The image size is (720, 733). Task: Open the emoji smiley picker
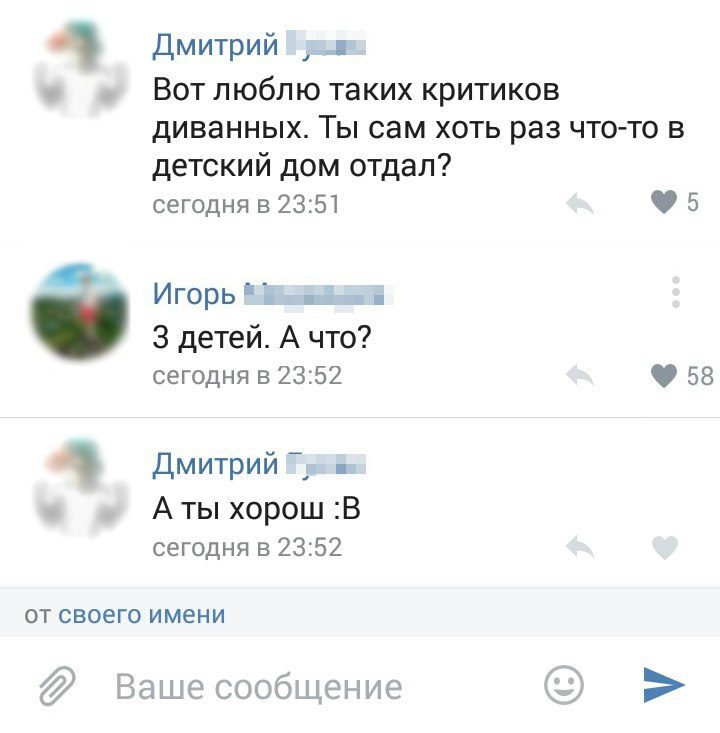click(x=564, y=685)
